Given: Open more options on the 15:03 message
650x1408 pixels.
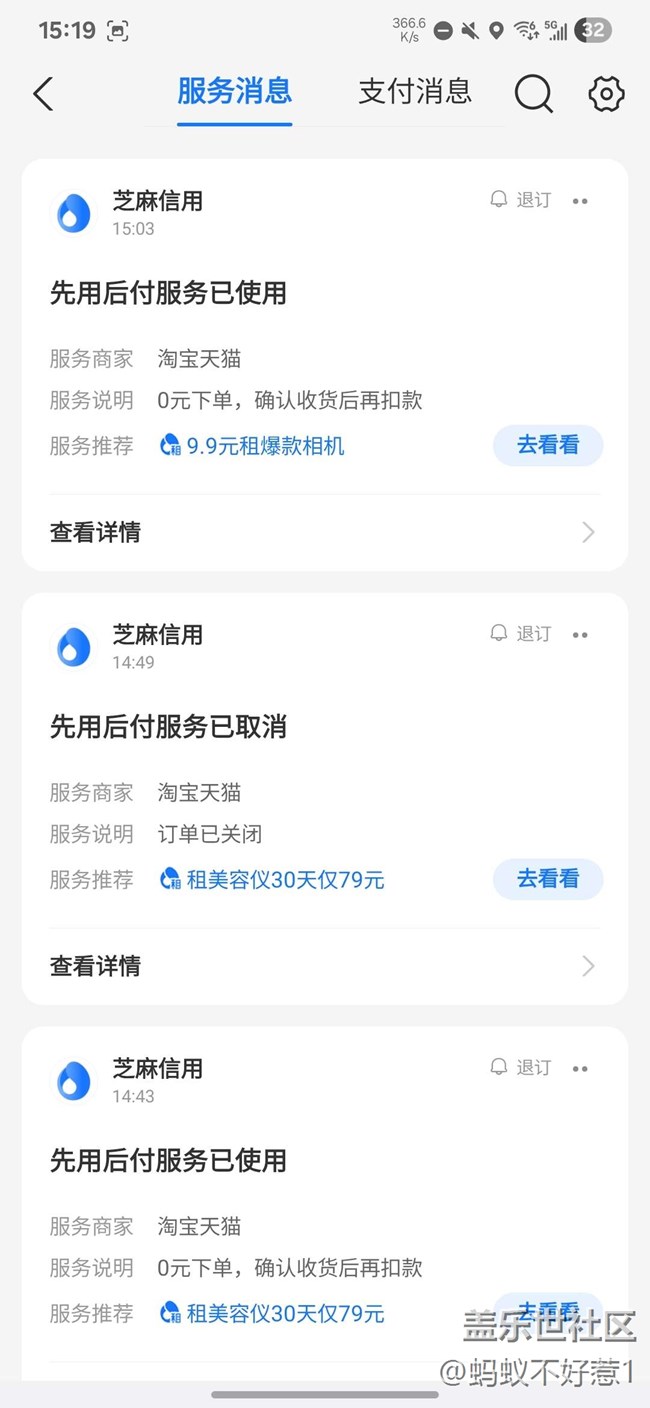Looking at the screenshot, I should tap(580, 201).
